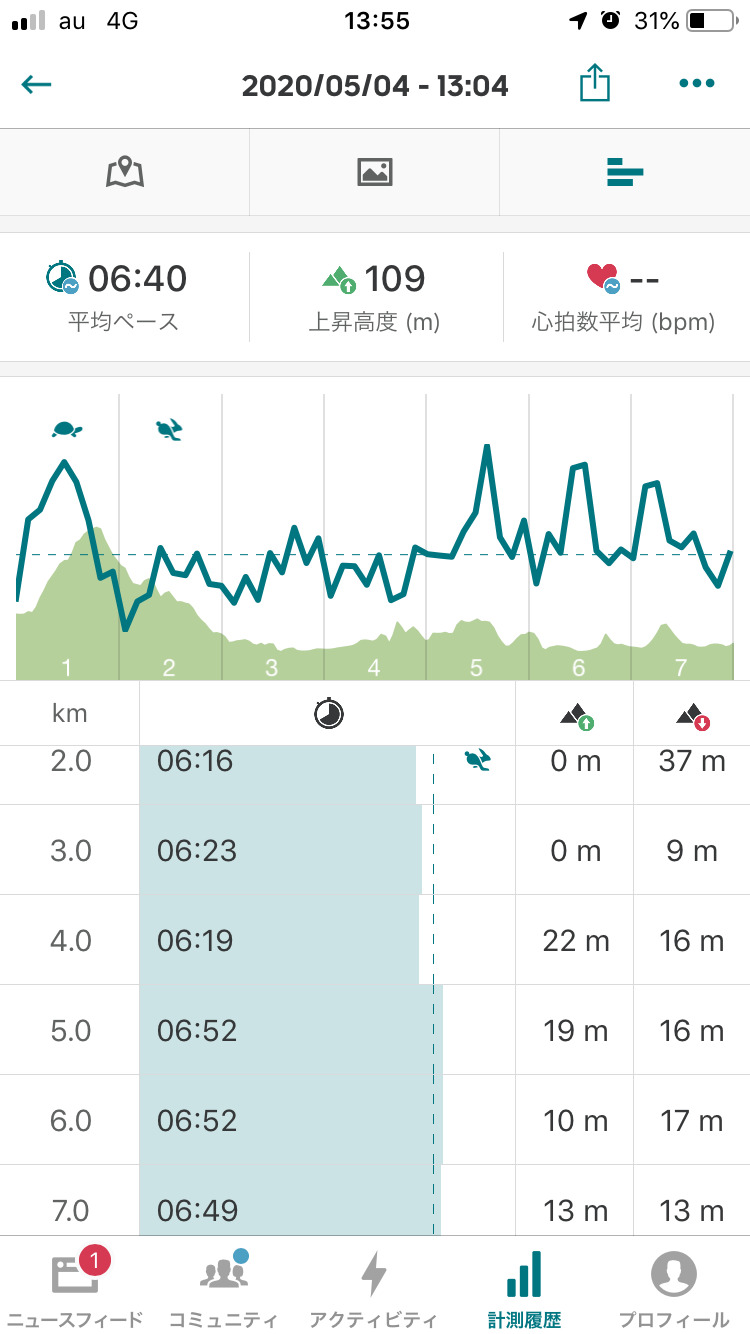Select the 計測履歴 tab
750x1334 pixels.
click(524, 1286)
